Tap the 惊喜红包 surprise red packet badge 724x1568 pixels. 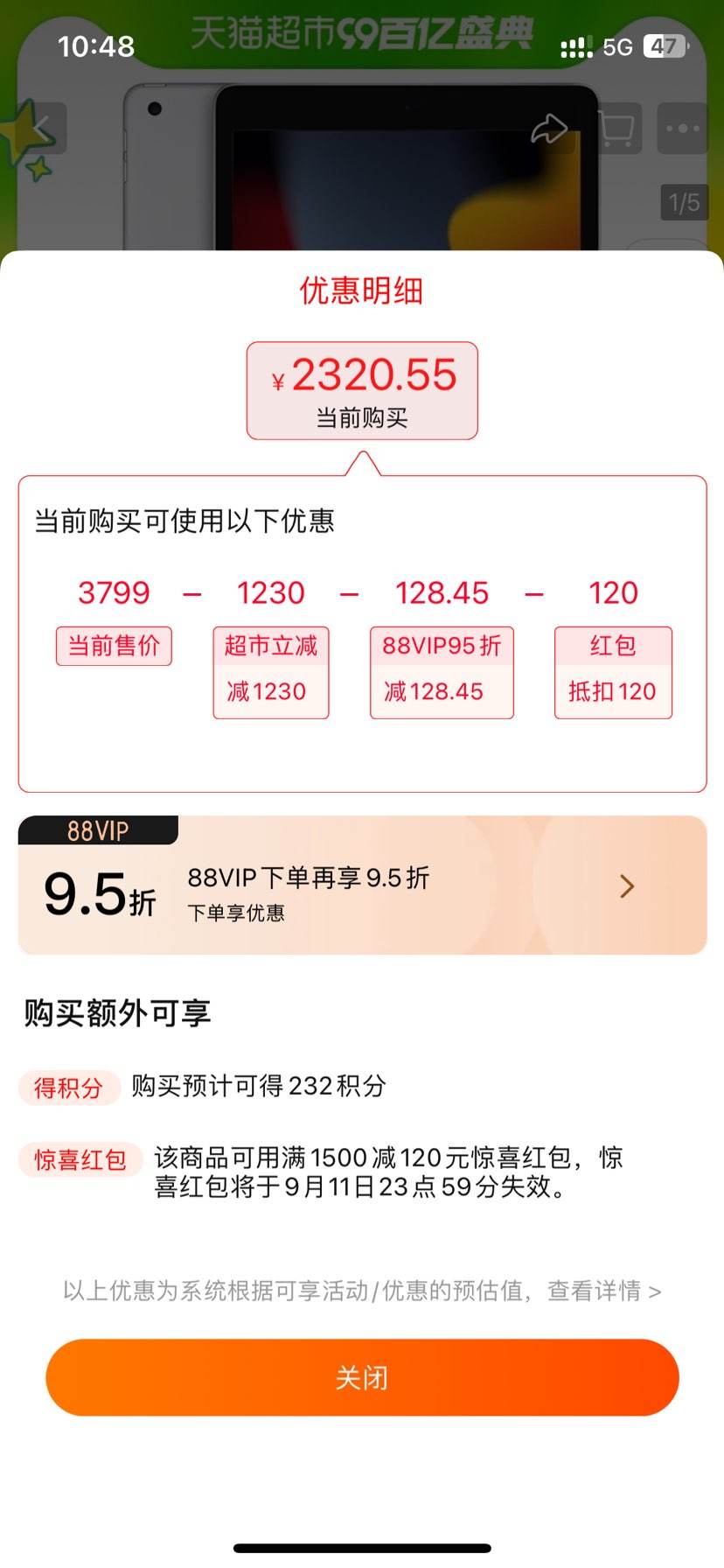click(80, 1159)
